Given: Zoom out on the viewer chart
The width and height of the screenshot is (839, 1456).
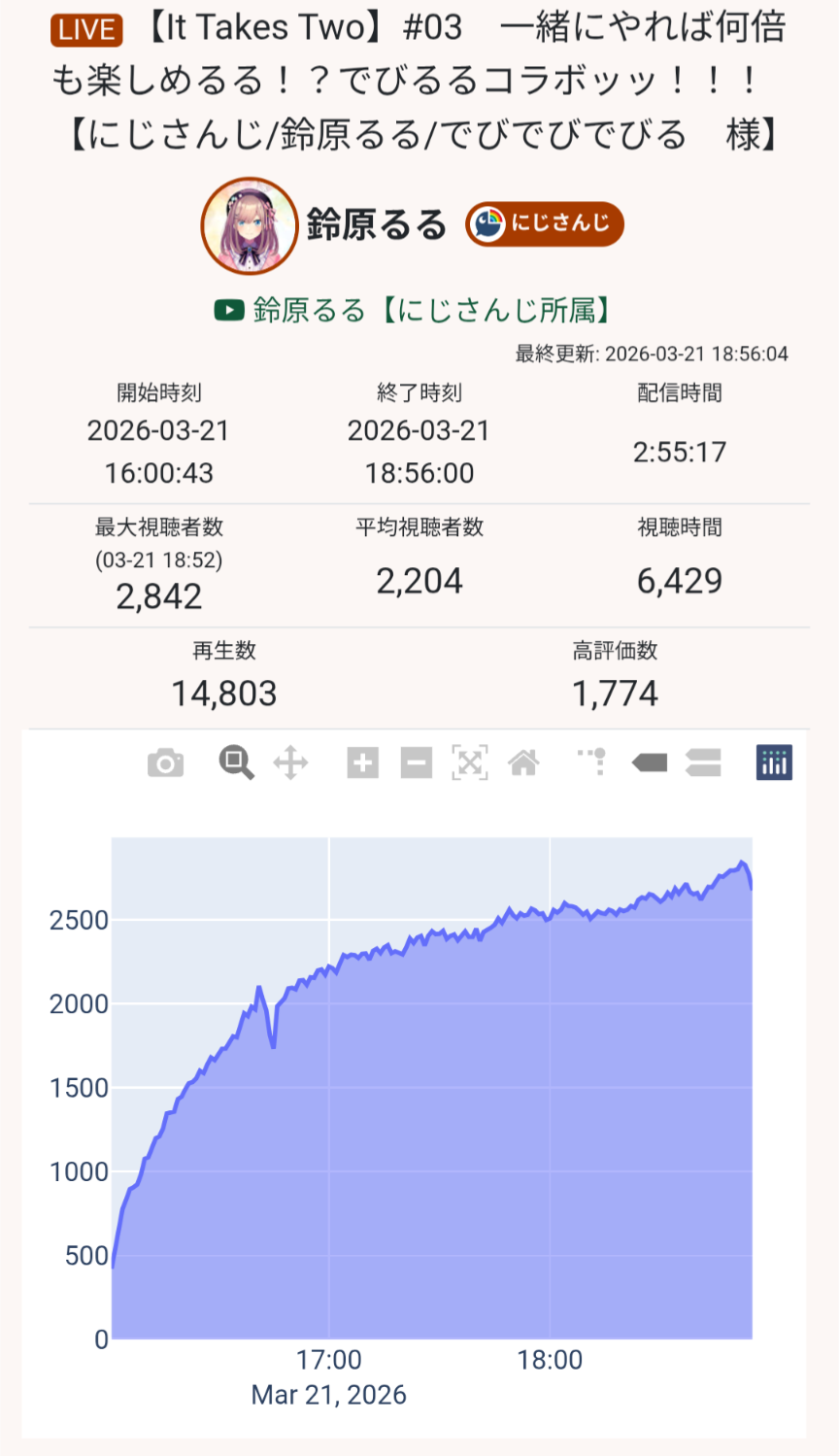Looking at the screenshot, I should click(x=416, y=763).
